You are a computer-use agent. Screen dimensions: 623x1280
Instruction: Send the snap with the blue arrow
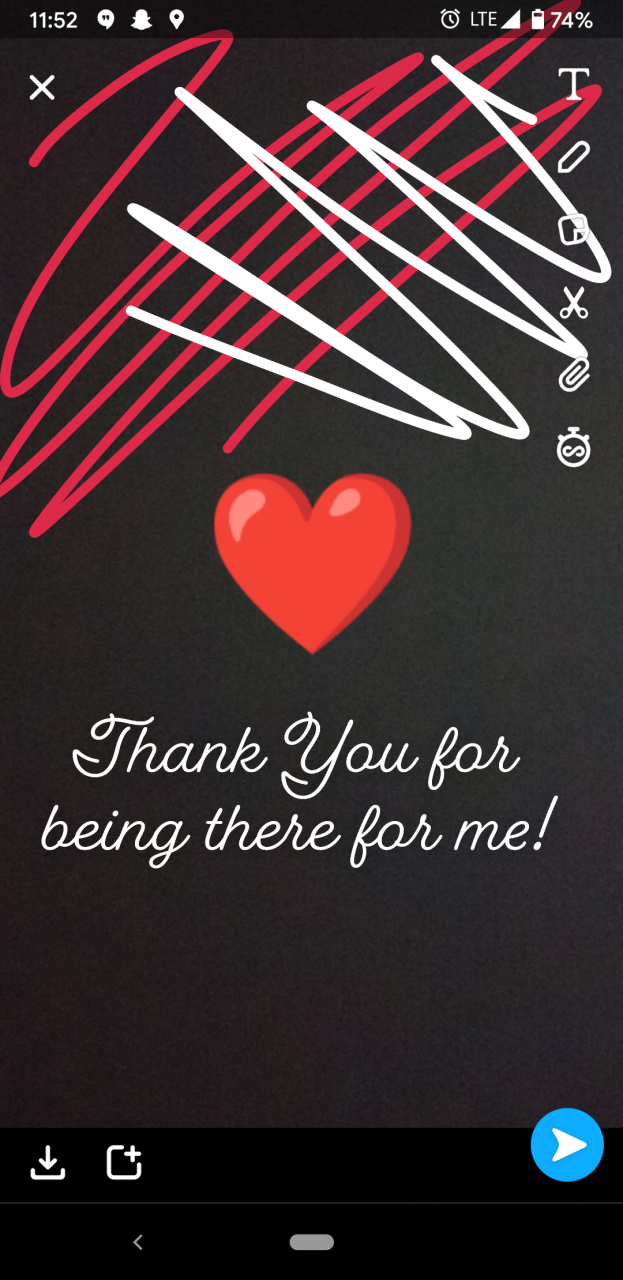(567, 1145)
